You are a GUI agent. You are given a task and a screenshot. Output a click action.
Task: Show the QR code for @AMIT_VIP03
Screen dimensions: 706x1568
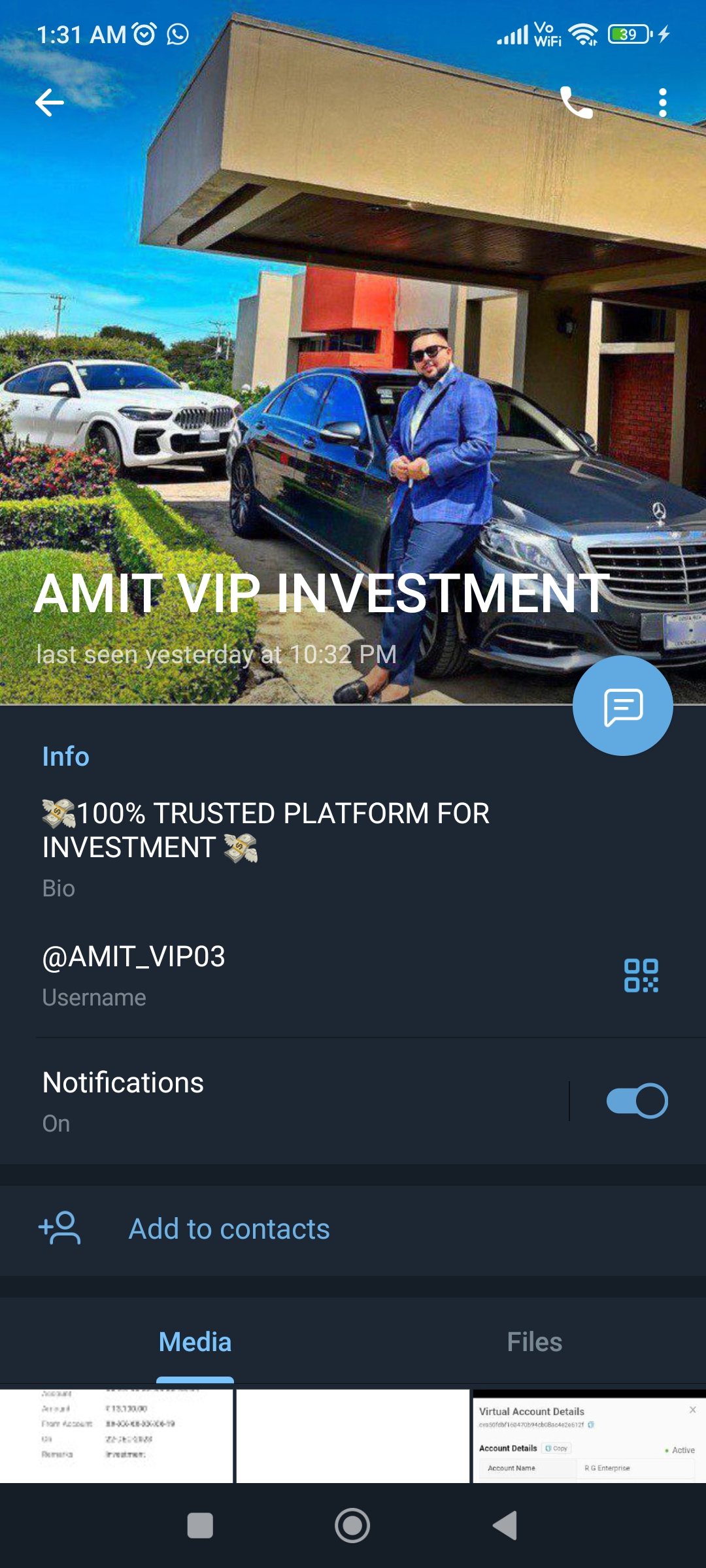tap(641, 975)
